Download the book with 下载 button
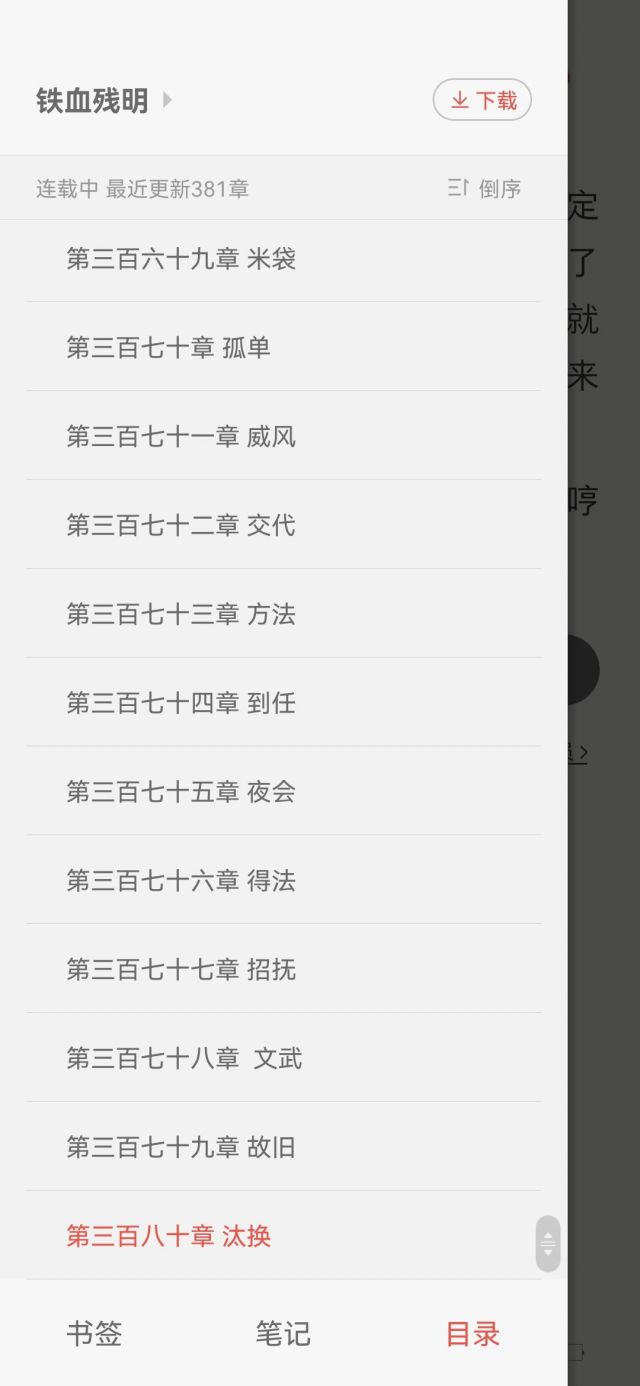 (x=482, y=100)
